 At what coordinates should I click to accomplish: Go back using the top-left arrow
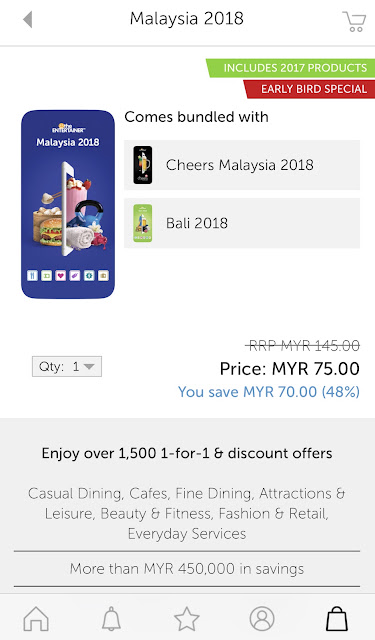click(x=27, y=19)
